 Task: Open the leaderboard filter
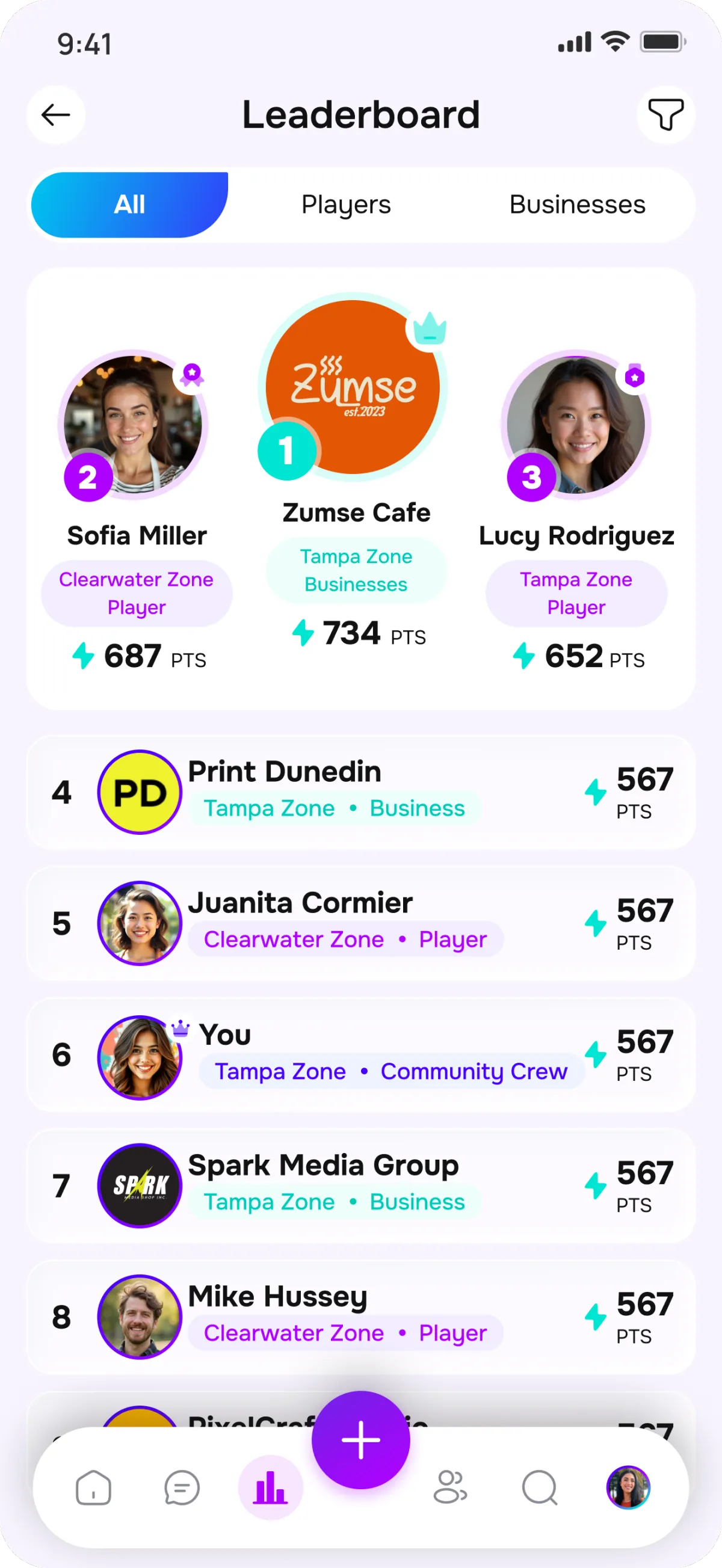tap(665, 114)
